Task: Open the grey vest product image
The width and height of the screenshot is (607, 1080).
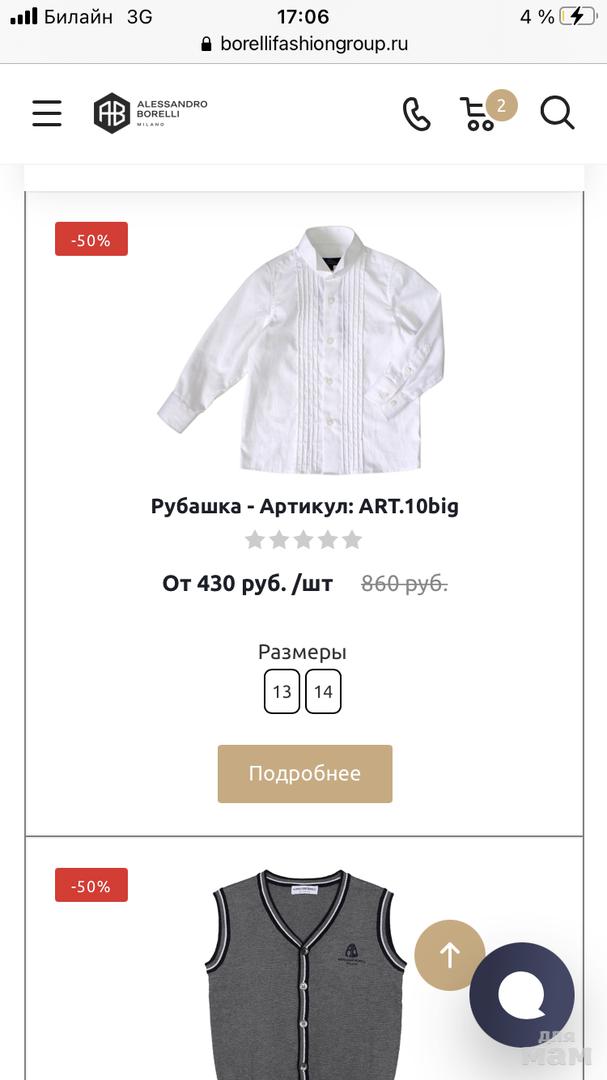Action: point(304,970)
